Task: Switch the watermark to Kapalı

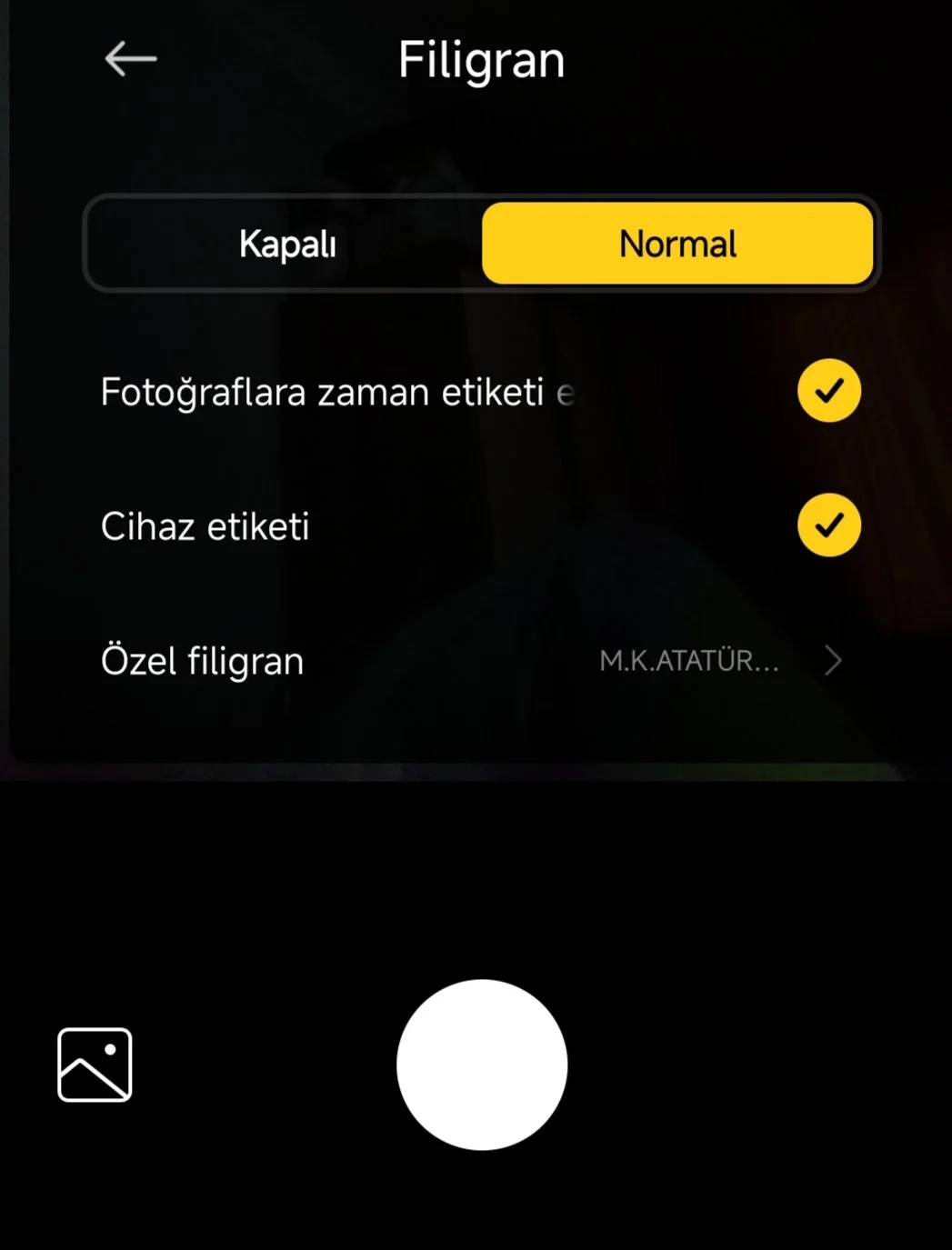Action: [287, 244]
